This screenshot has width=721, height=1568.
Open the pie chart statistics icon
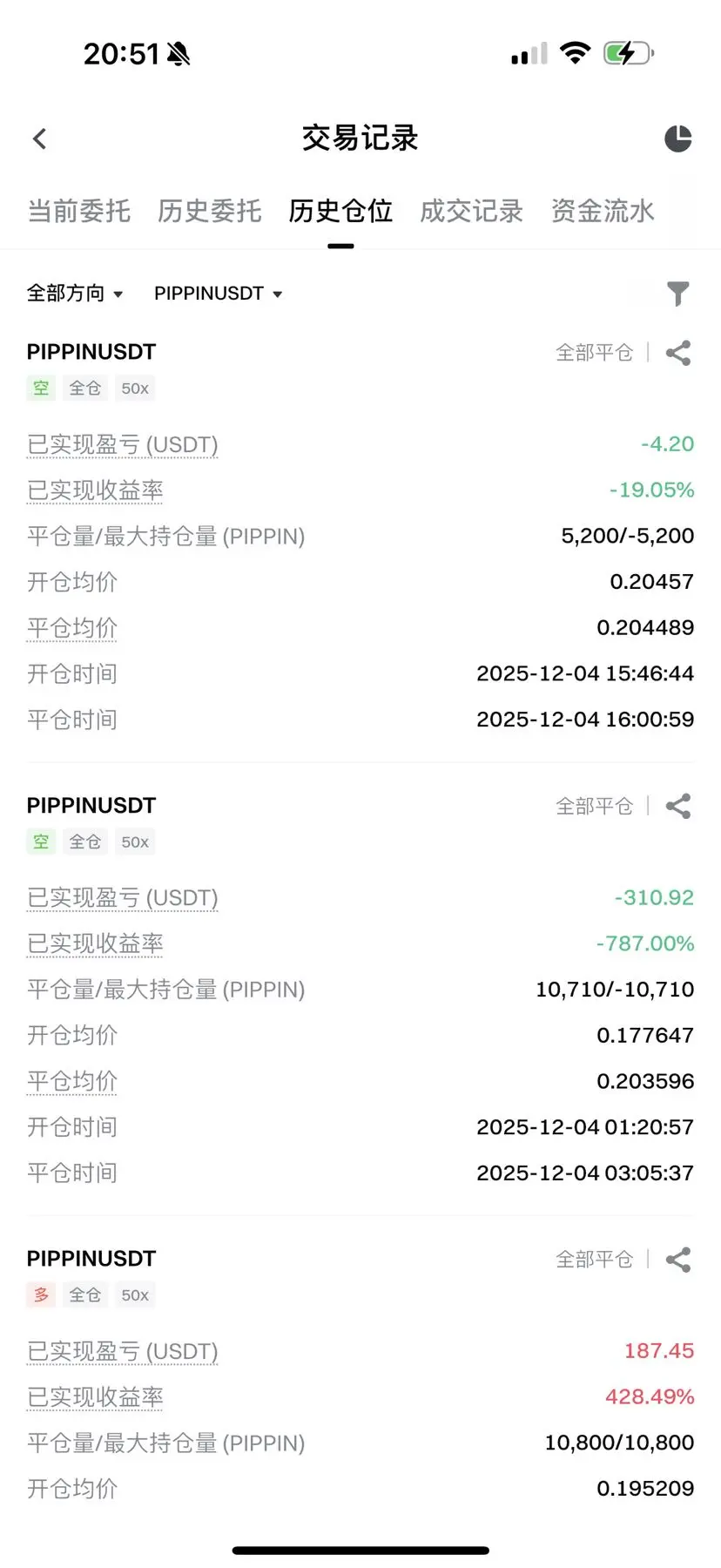677,139
